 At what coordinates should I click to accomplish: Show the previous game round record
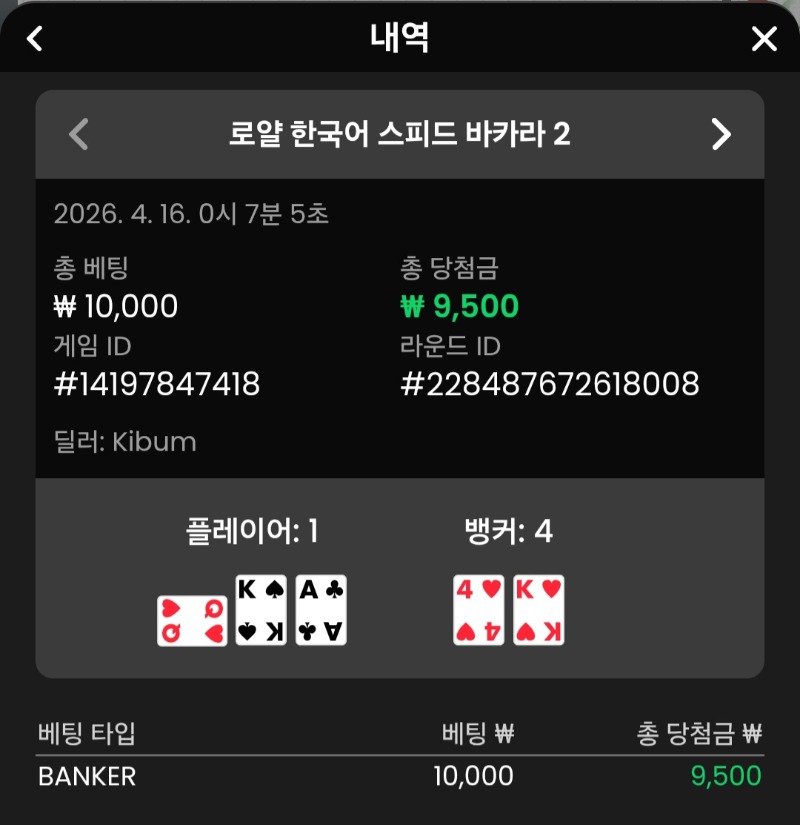coord(79,134)
